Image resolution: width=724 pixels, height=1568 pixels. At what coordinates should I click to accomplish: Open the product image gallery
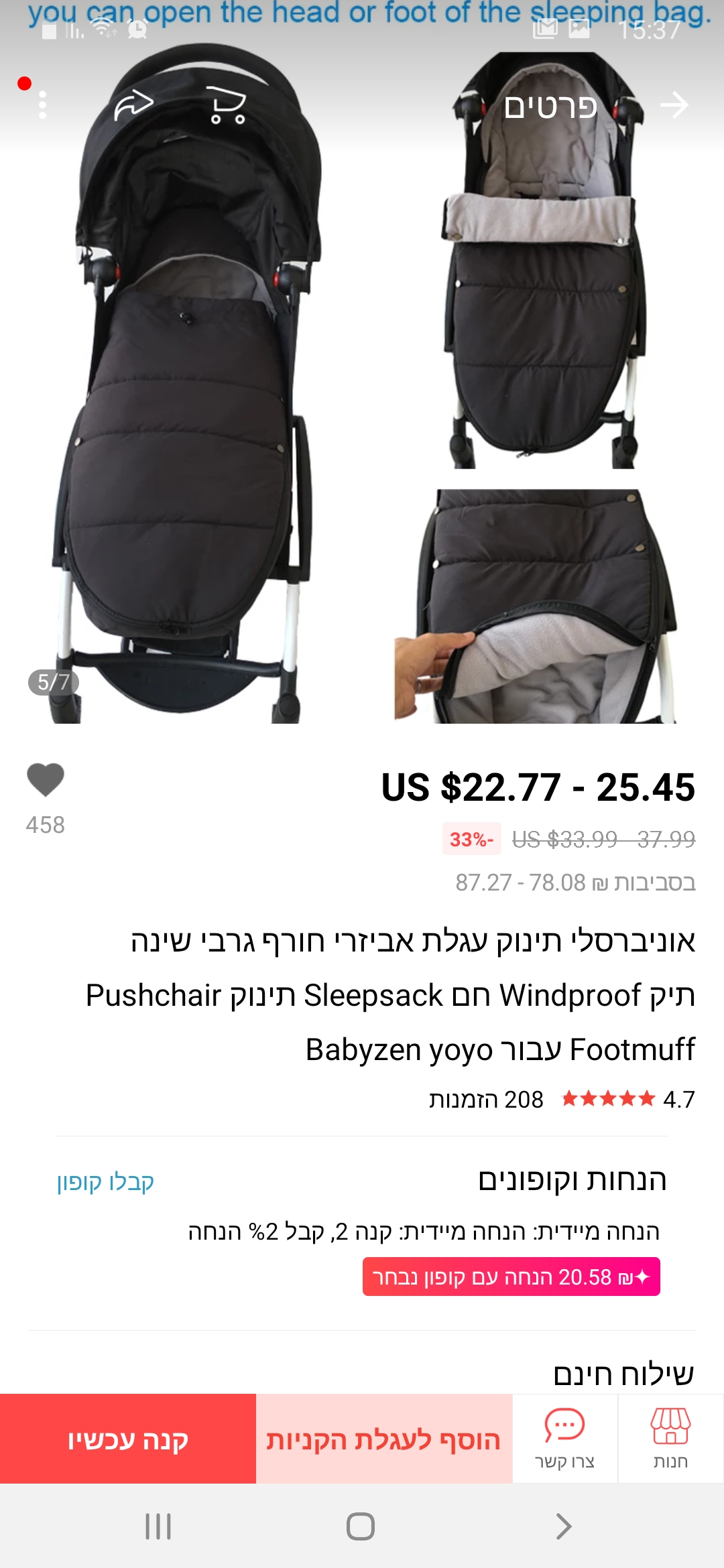pos(362,402)
